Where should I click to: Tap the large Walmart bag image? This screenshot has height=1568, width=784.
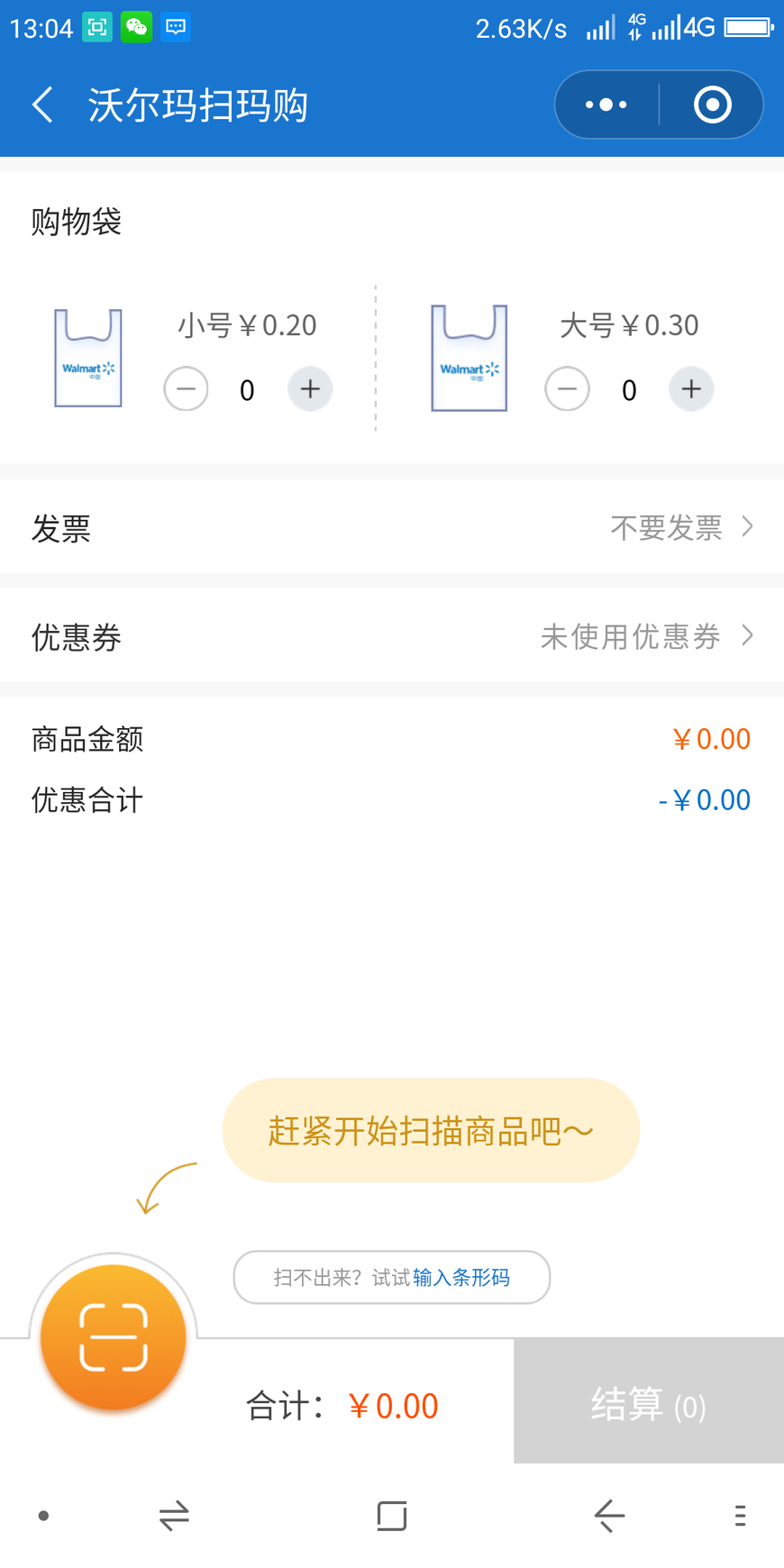pos(469,357)
